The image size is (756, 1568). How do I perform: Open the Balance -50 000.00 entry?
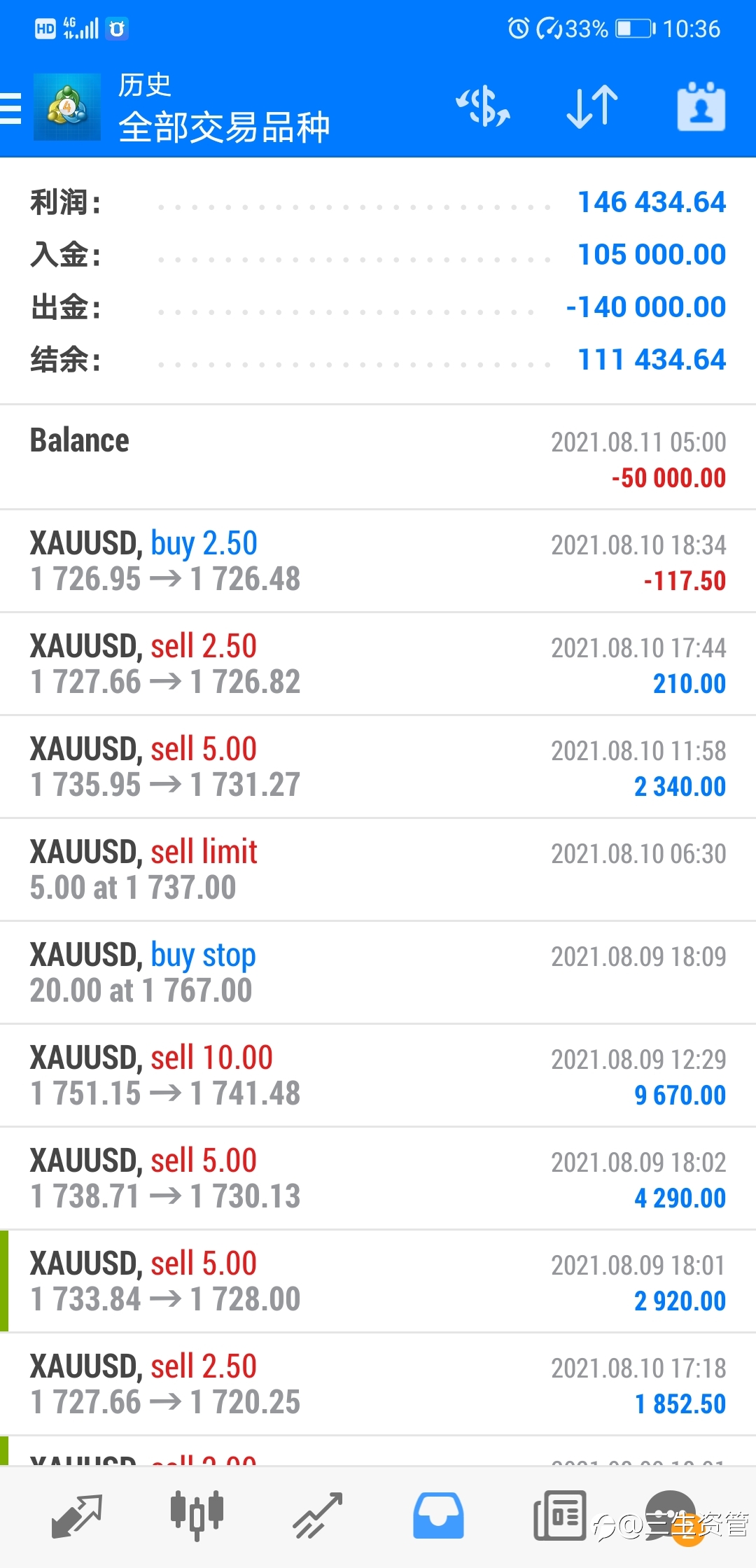[x=378, y=458]
